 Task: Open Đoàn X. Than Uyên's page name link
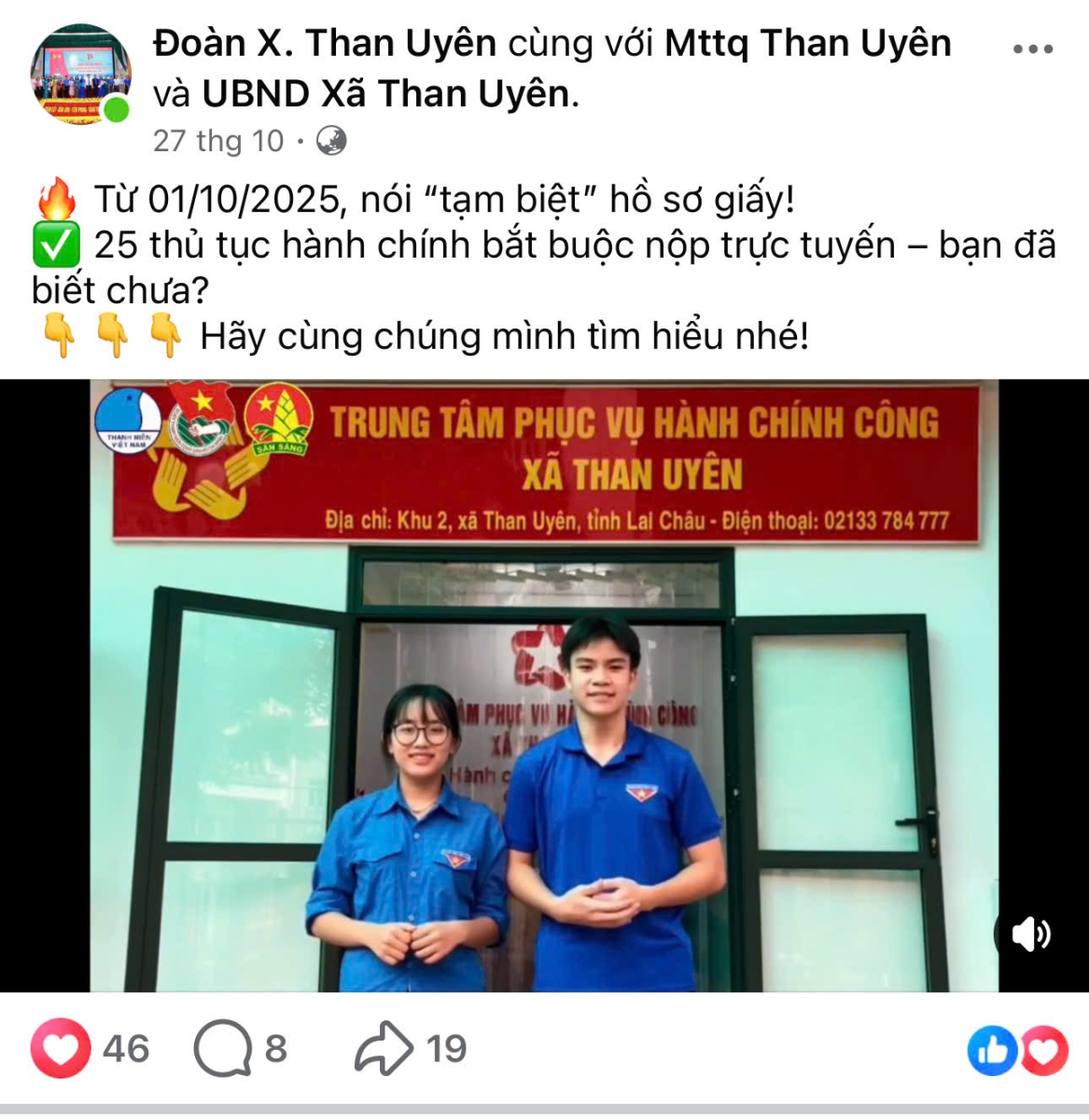325,44
